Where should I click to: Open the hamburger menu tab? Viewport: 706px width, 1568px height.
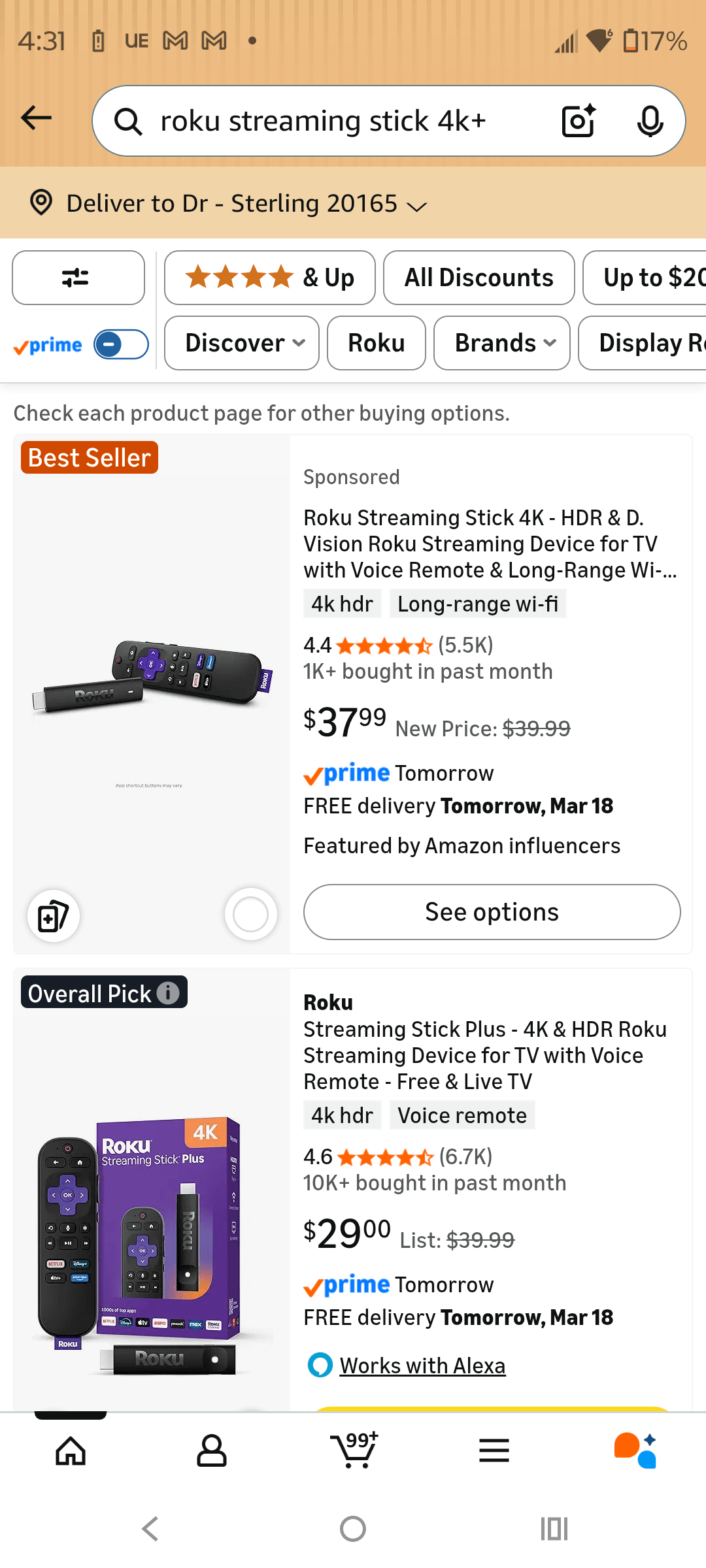tap(494, 1450)
